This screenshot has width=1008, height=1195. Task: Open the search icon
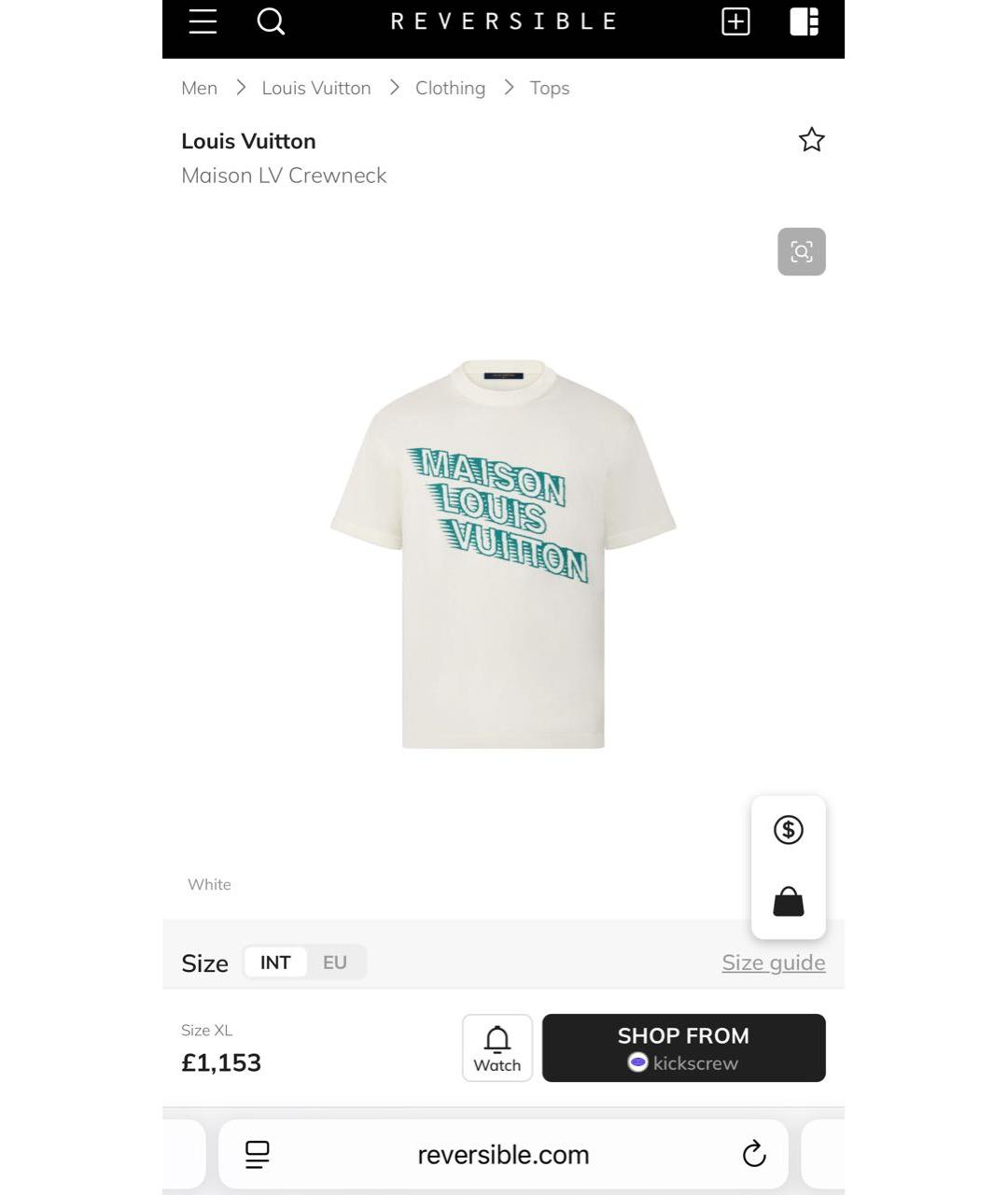271,21
